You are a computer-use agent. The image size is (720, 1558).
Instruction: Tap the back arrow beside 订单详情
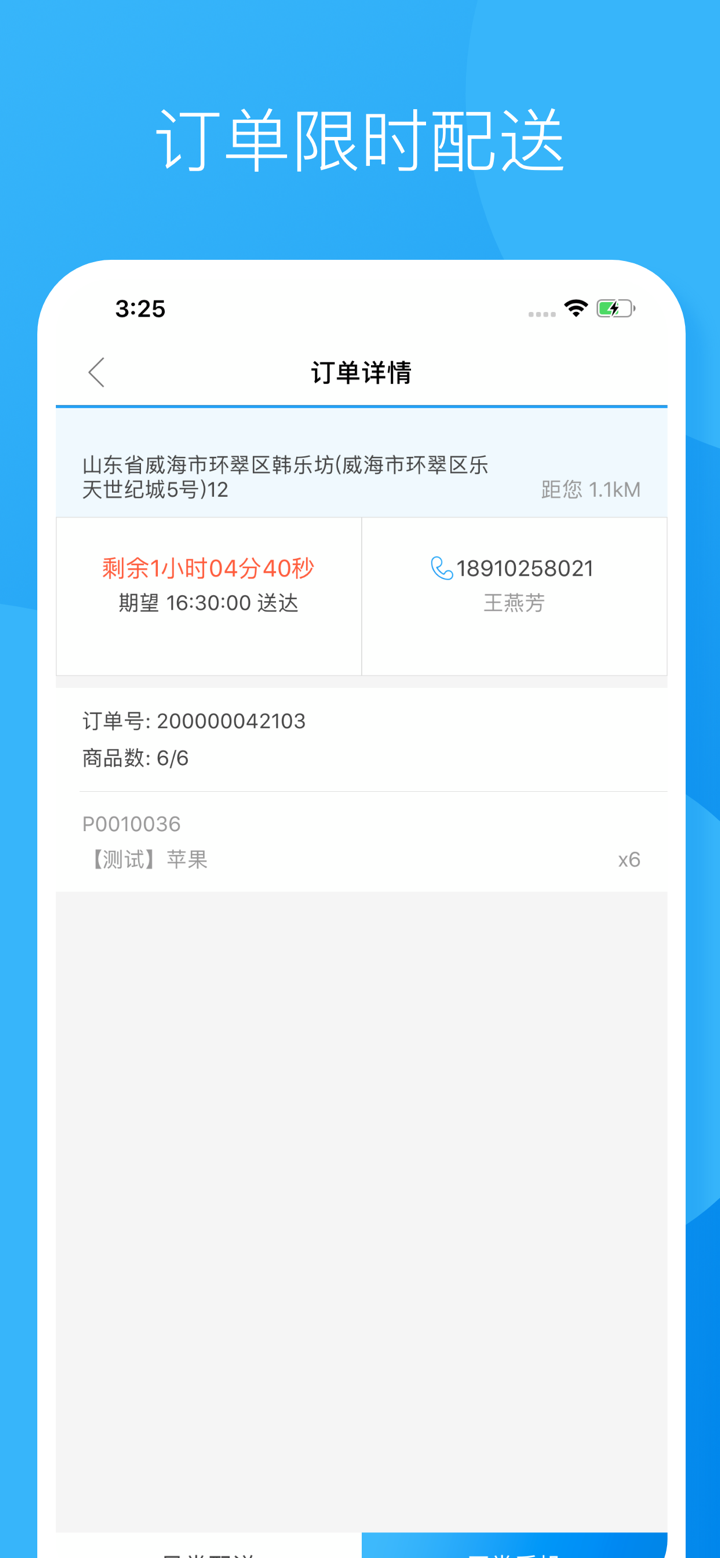[x=95, y=371]
